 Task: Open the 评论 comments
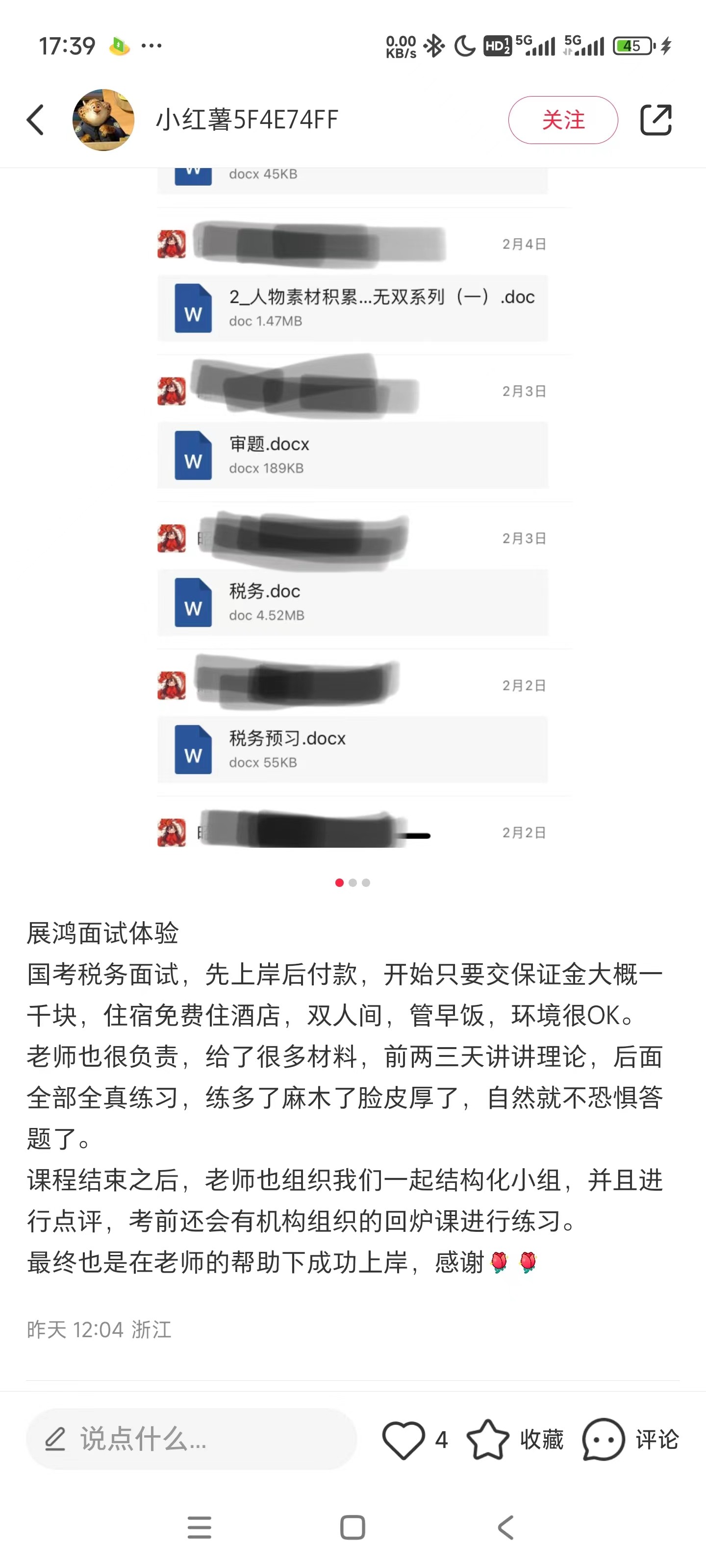630,1440
